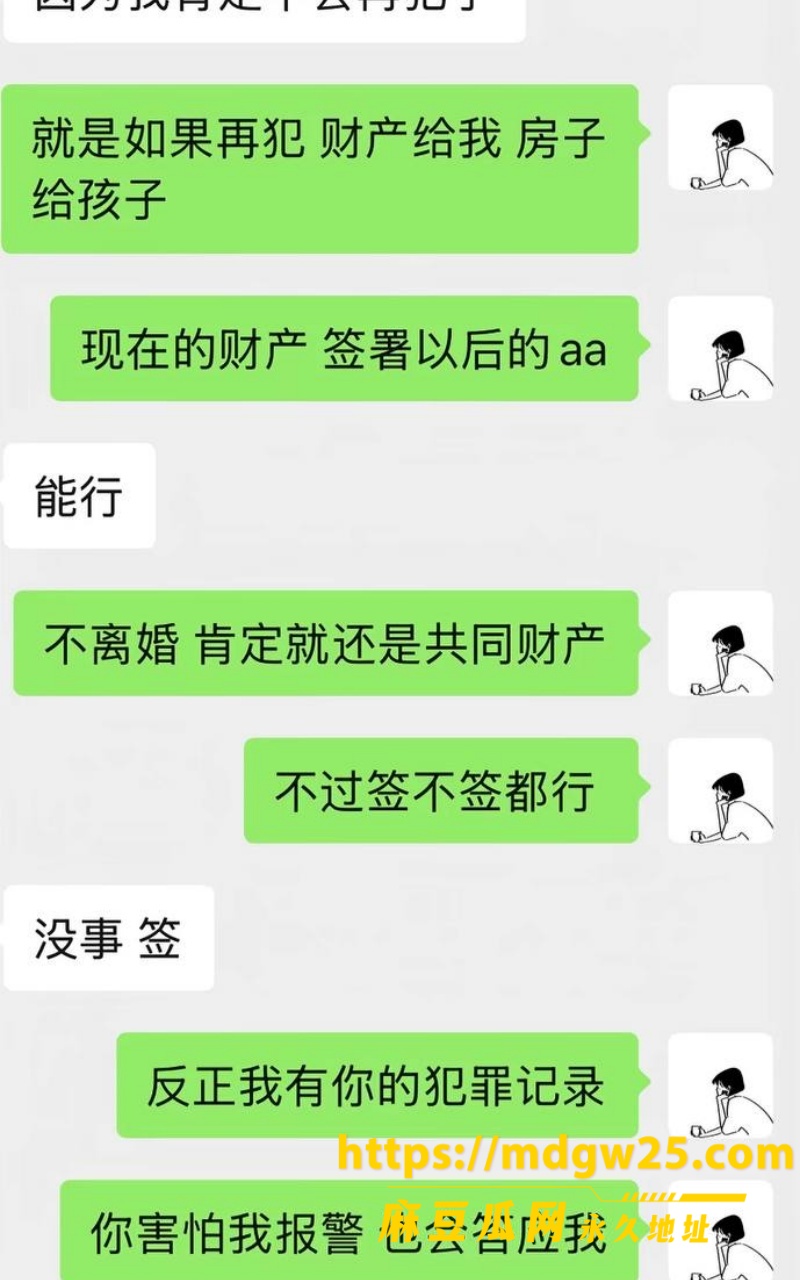800x1280 pixels.
Task: Open profile from avatar beside "不离婚" message
Action: (720, 643)
